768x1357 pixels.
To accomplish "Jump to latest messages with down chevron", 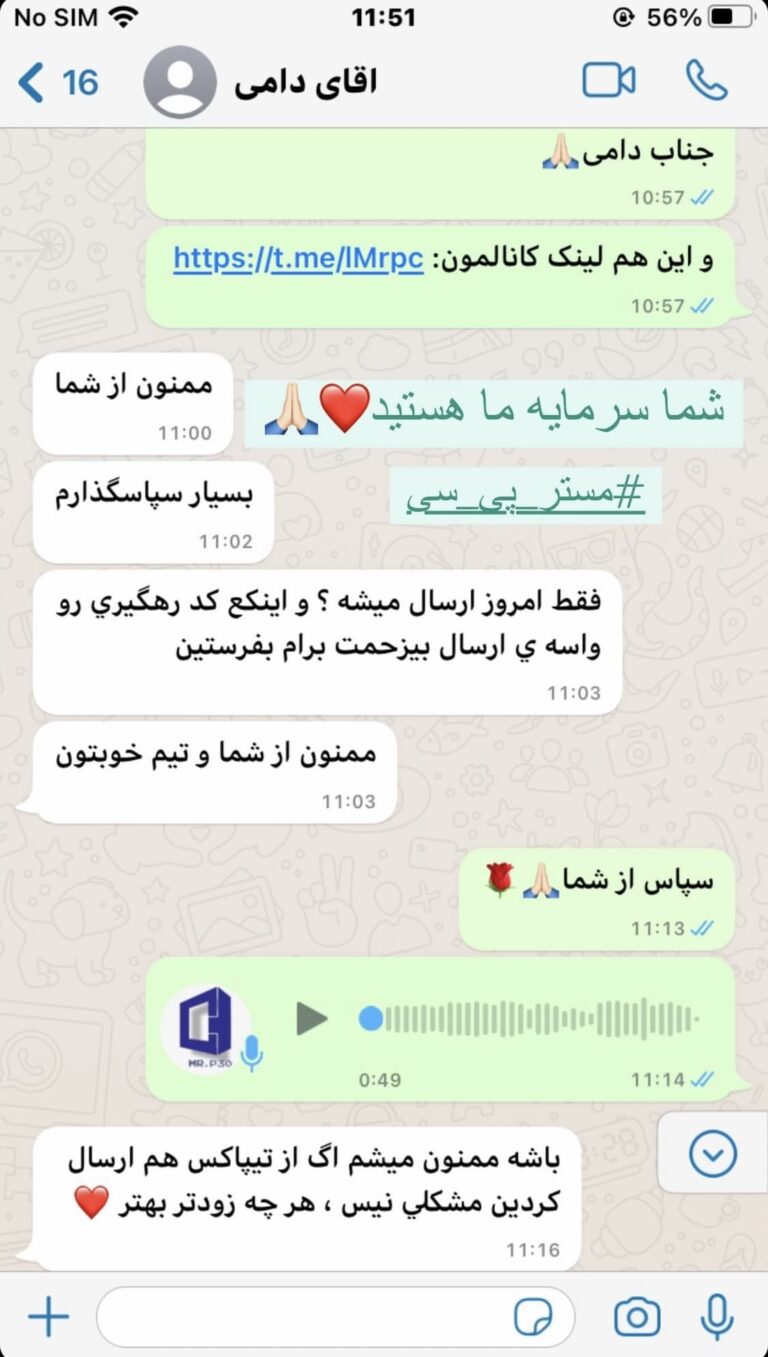I will (x=713, y=1156).
